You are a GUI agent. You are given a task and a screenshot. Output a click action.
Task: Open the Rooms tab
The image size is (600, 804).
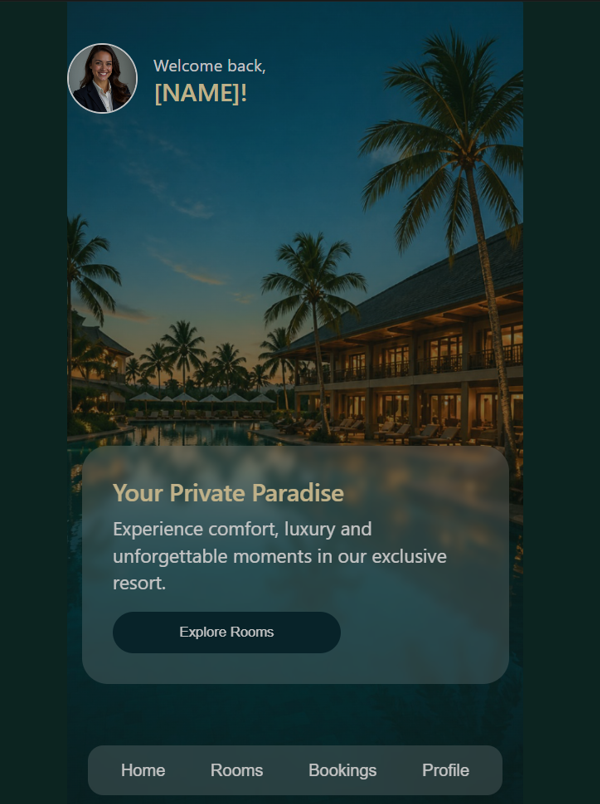tap(236, 770)
